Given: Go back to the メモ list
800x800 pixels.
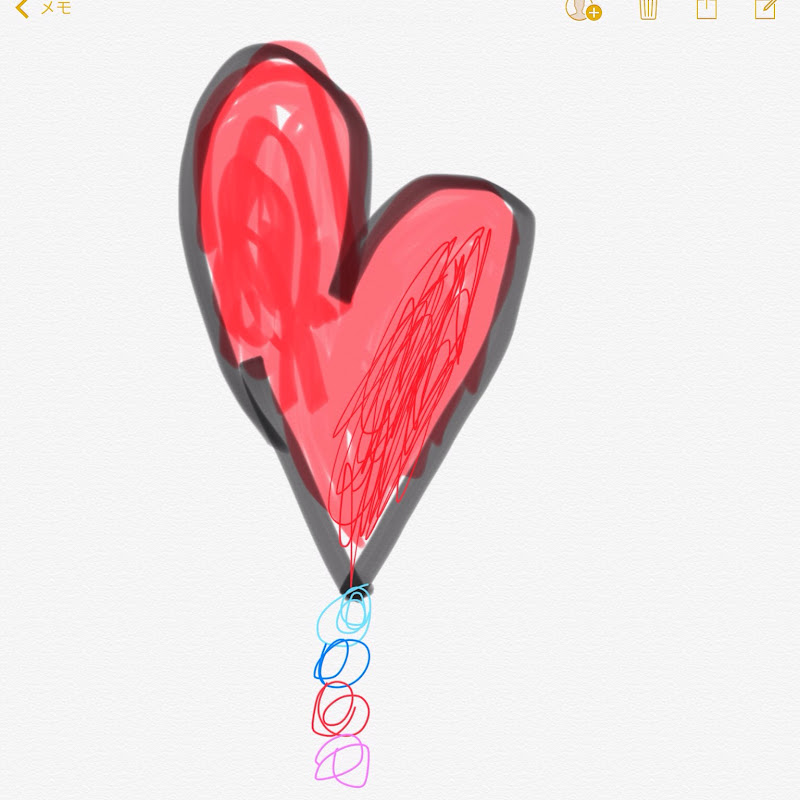Looking at the screenshot, I should pos(42,8).
